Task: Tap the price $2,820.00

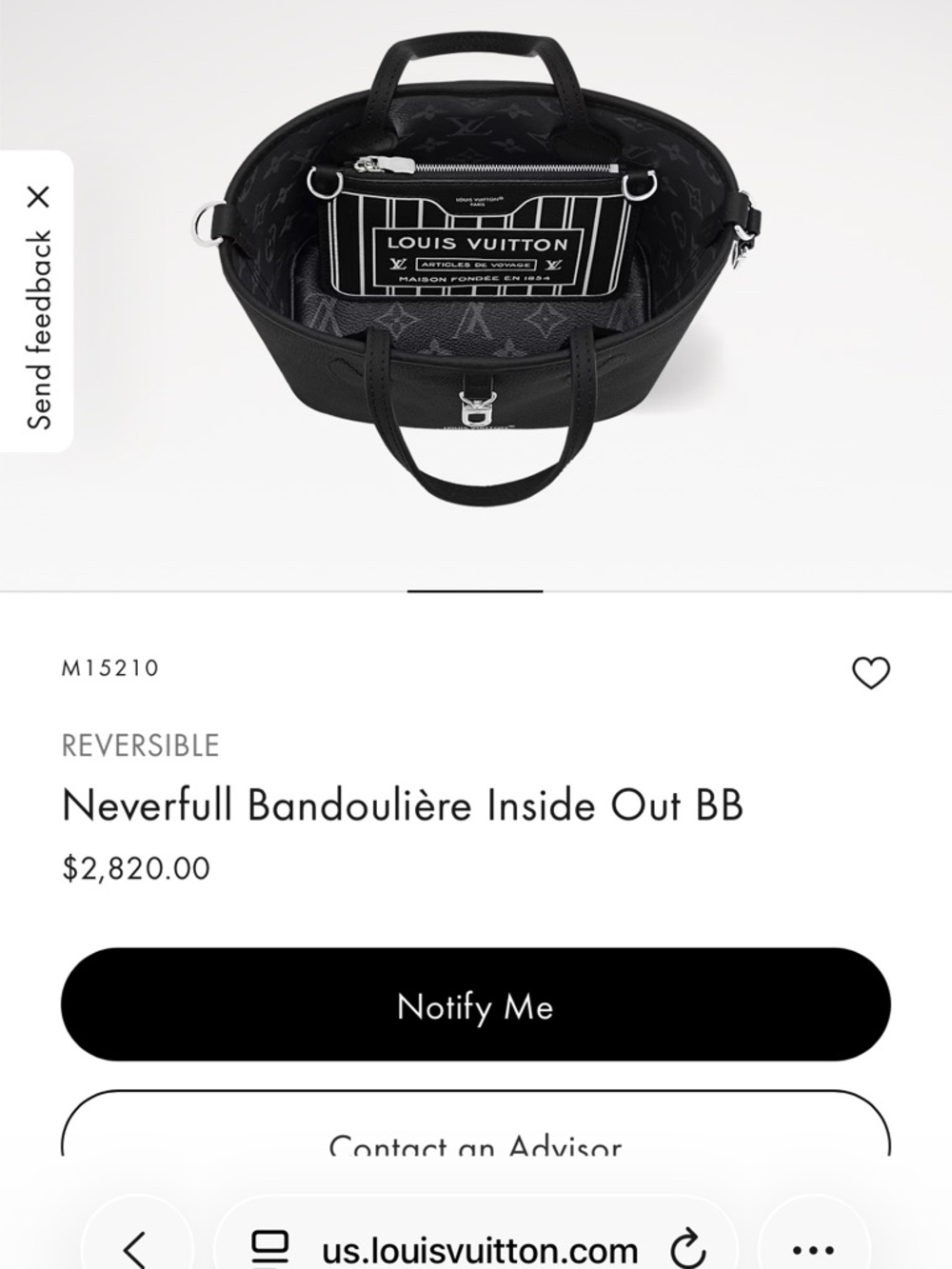Action: coord(136,867)
